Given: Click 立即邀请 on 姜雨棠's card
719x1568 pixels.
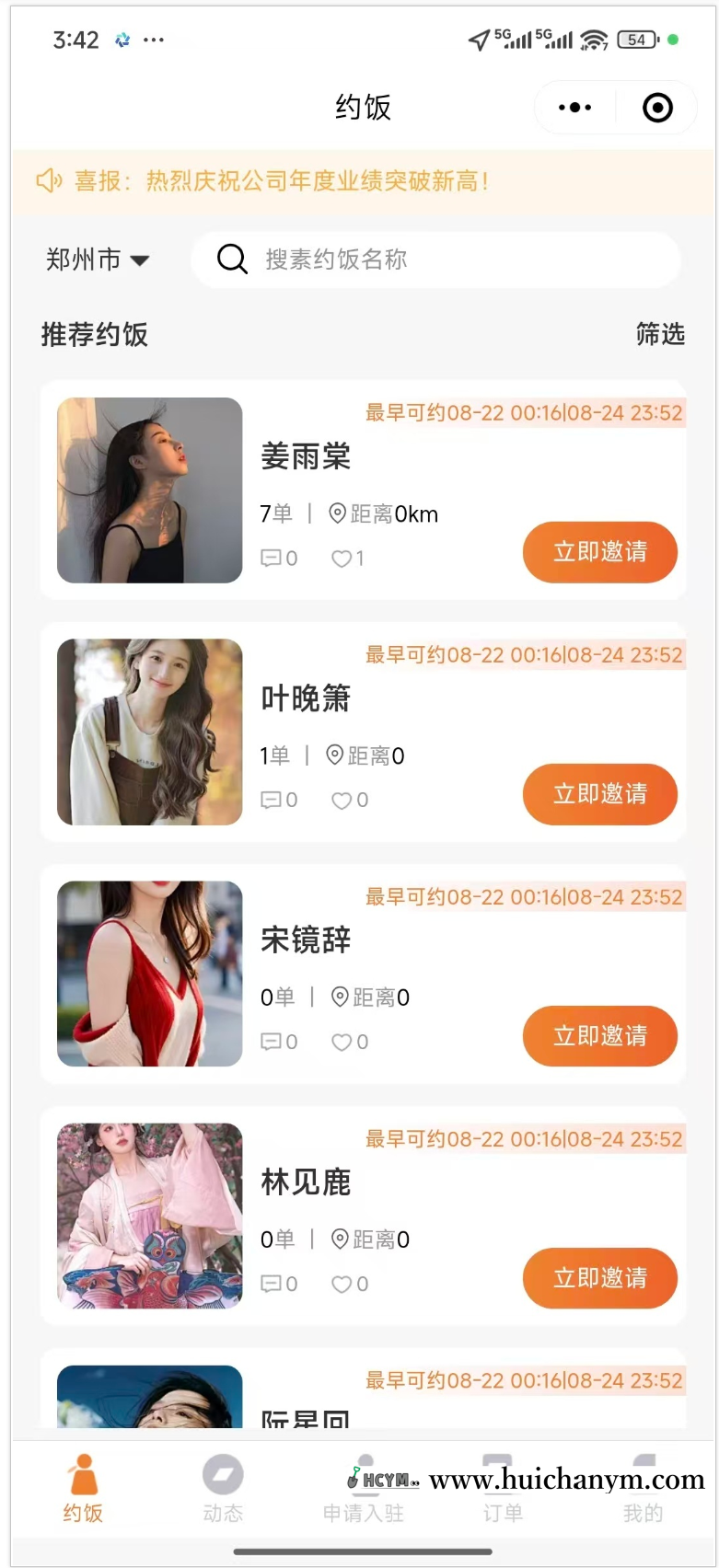Looking at the screenshot, I should (x=599, y=552).
